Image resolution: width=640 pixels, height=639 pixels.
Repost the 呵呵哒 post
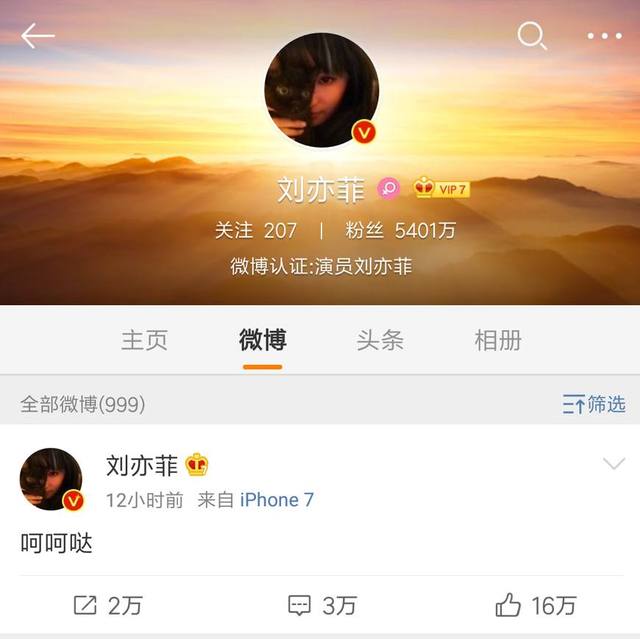point(108,605)
